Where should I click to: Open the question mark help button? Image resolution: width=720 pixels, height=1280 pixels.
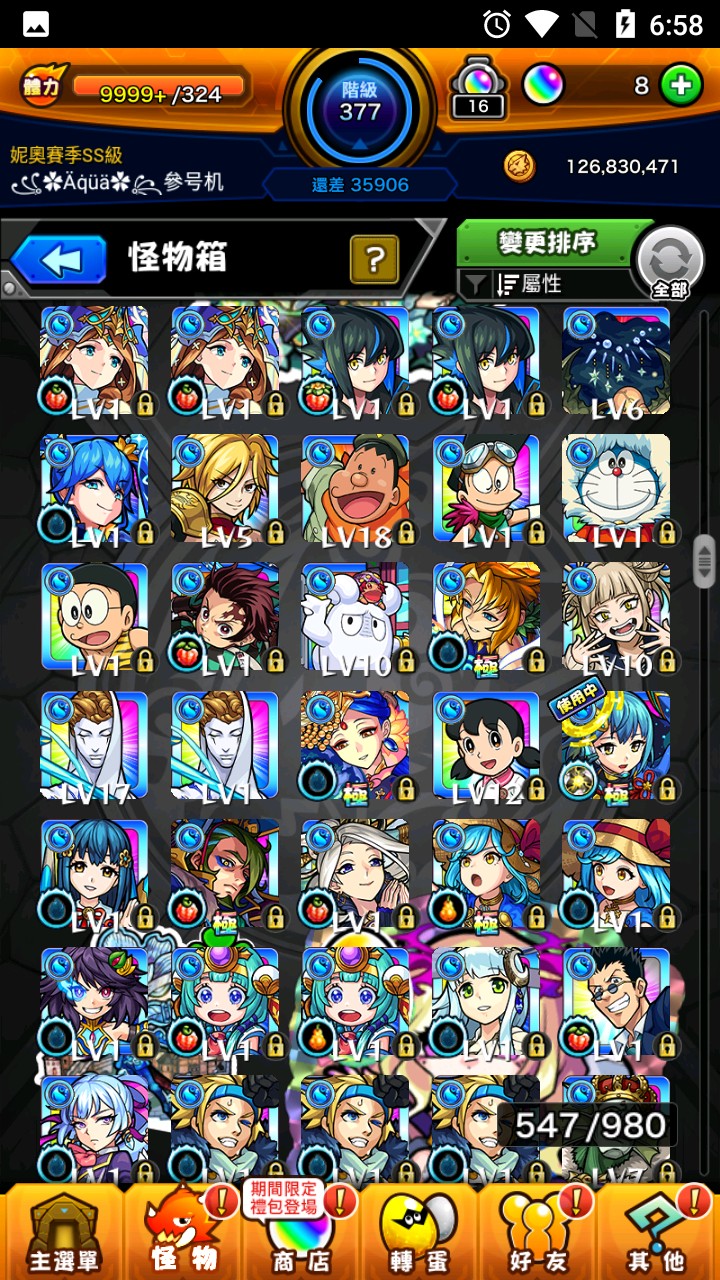tap(374, 261)
